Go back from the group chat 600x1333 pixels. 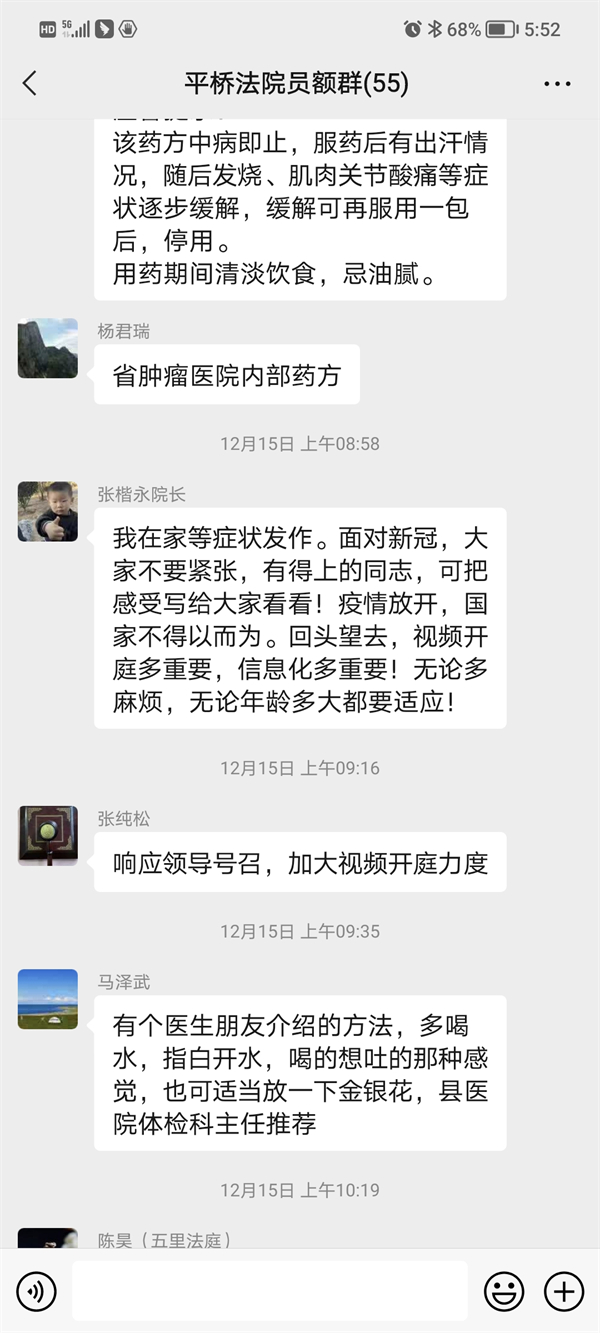pos(30,83)
